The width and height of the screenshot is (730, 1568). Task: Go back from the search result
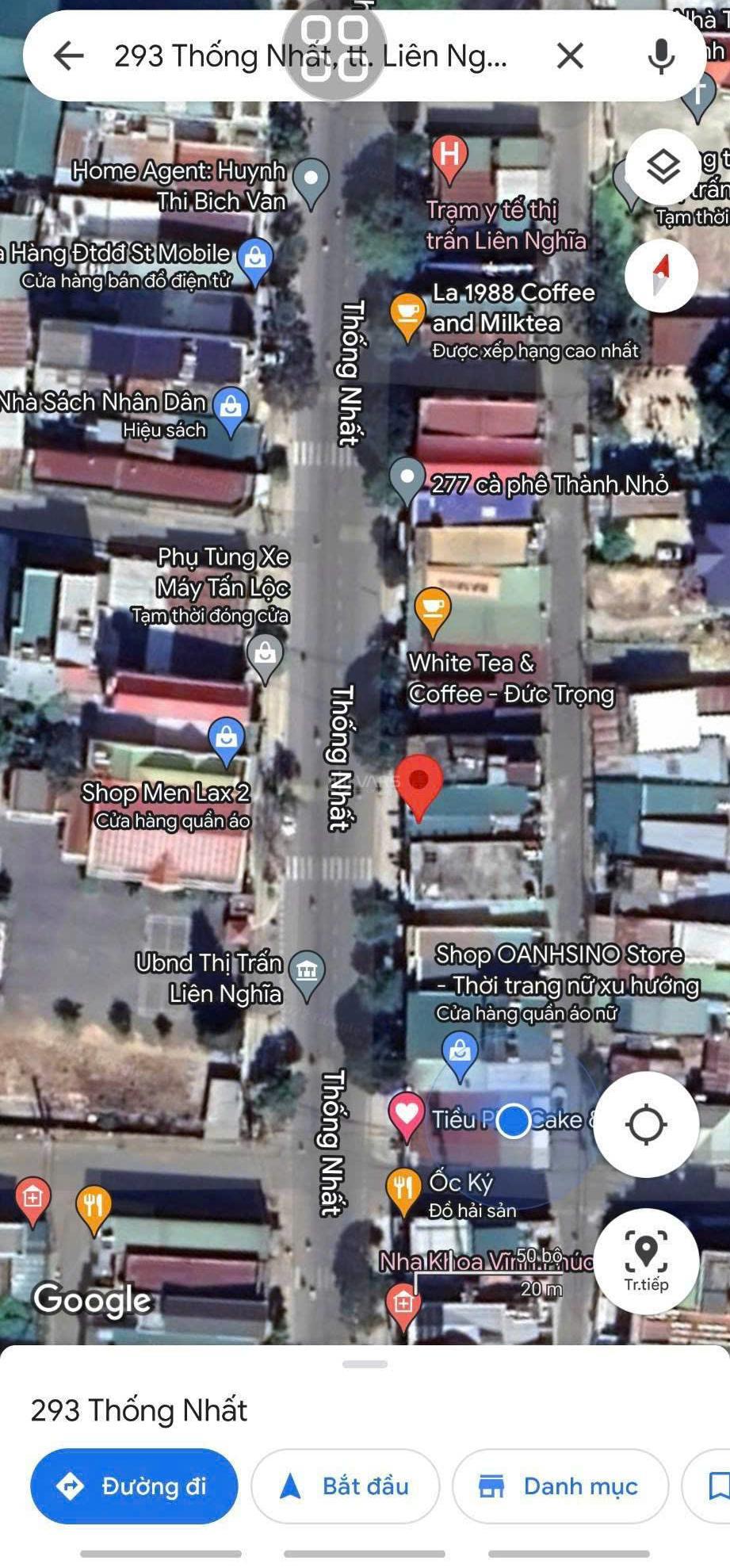coord(68,55)
